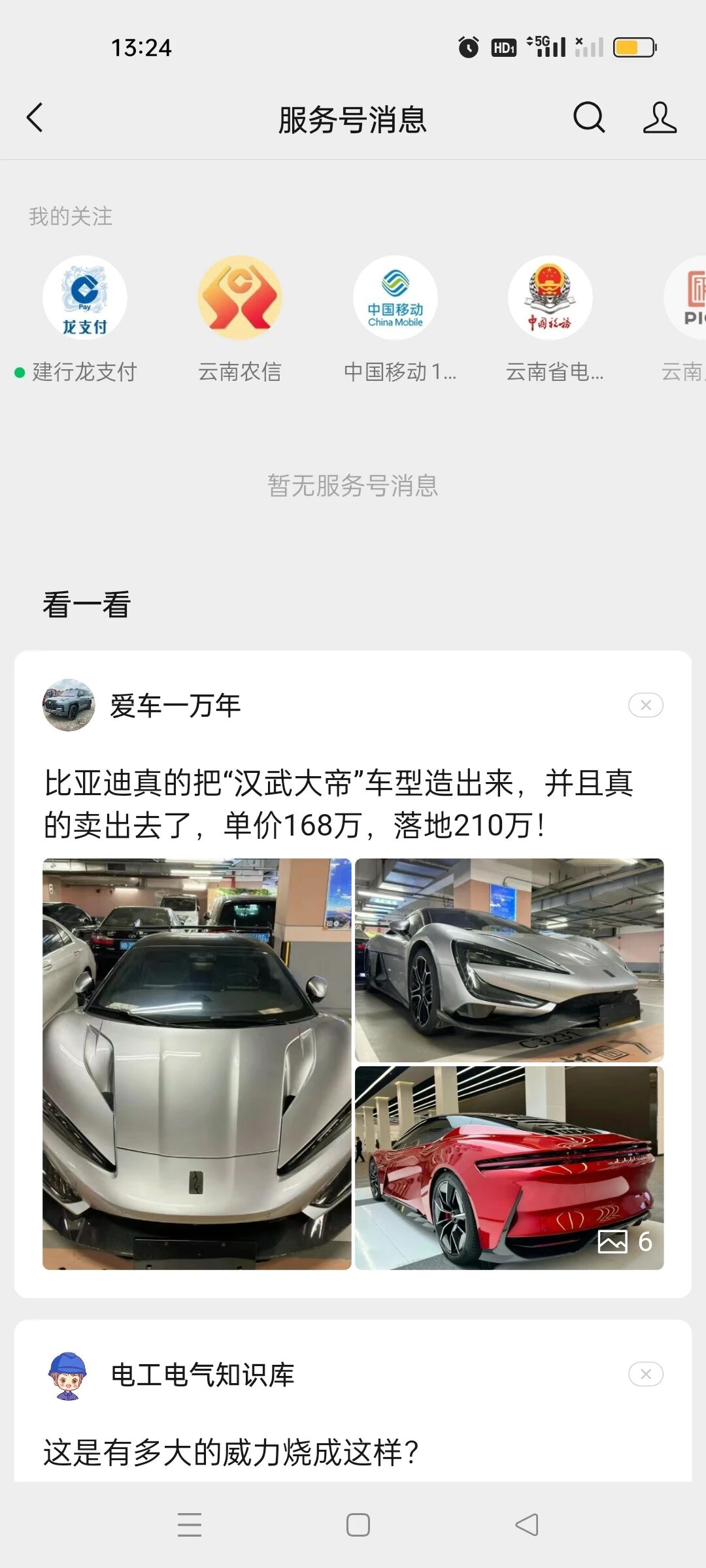Open the search magnifier icon
Image resolution: width=706 pixels, height=1568 pixels.
pyautogui.click(x=588, y=118)
